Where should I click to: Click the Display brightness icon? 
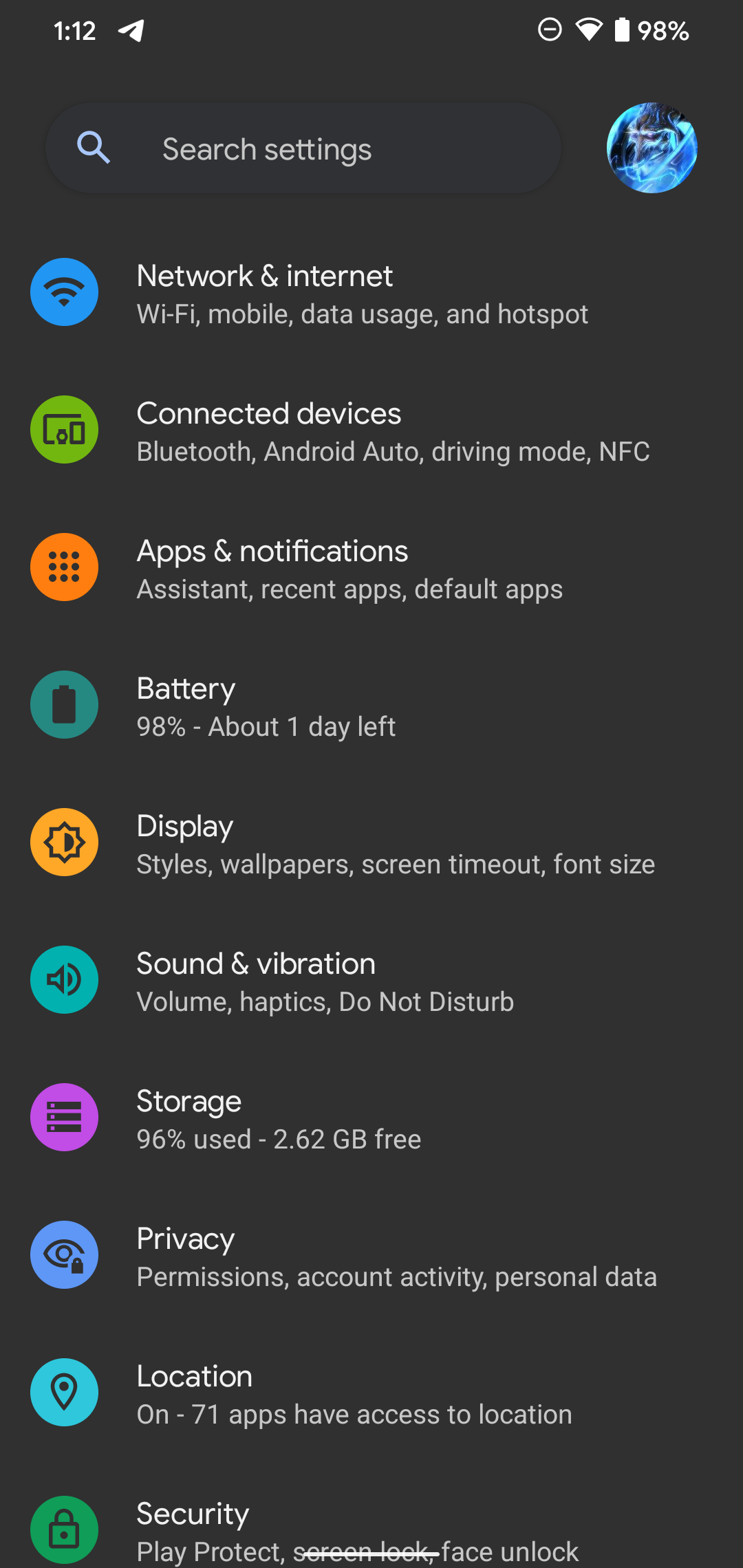coord(64,842)
